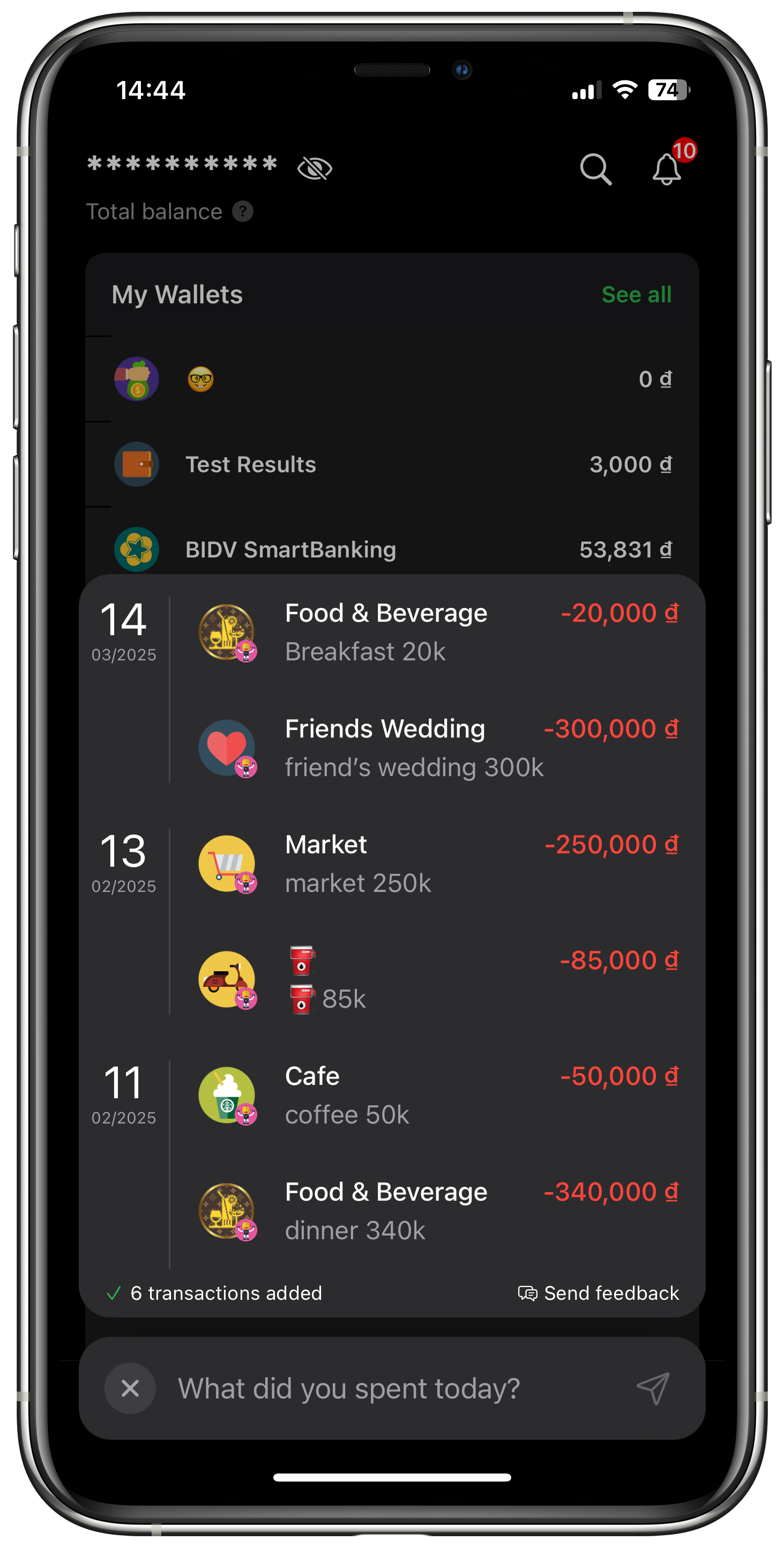This screenshot has width=784, height=1548.
Task: Open the Breakfast 20k transaction
Action: pos(437,632)
